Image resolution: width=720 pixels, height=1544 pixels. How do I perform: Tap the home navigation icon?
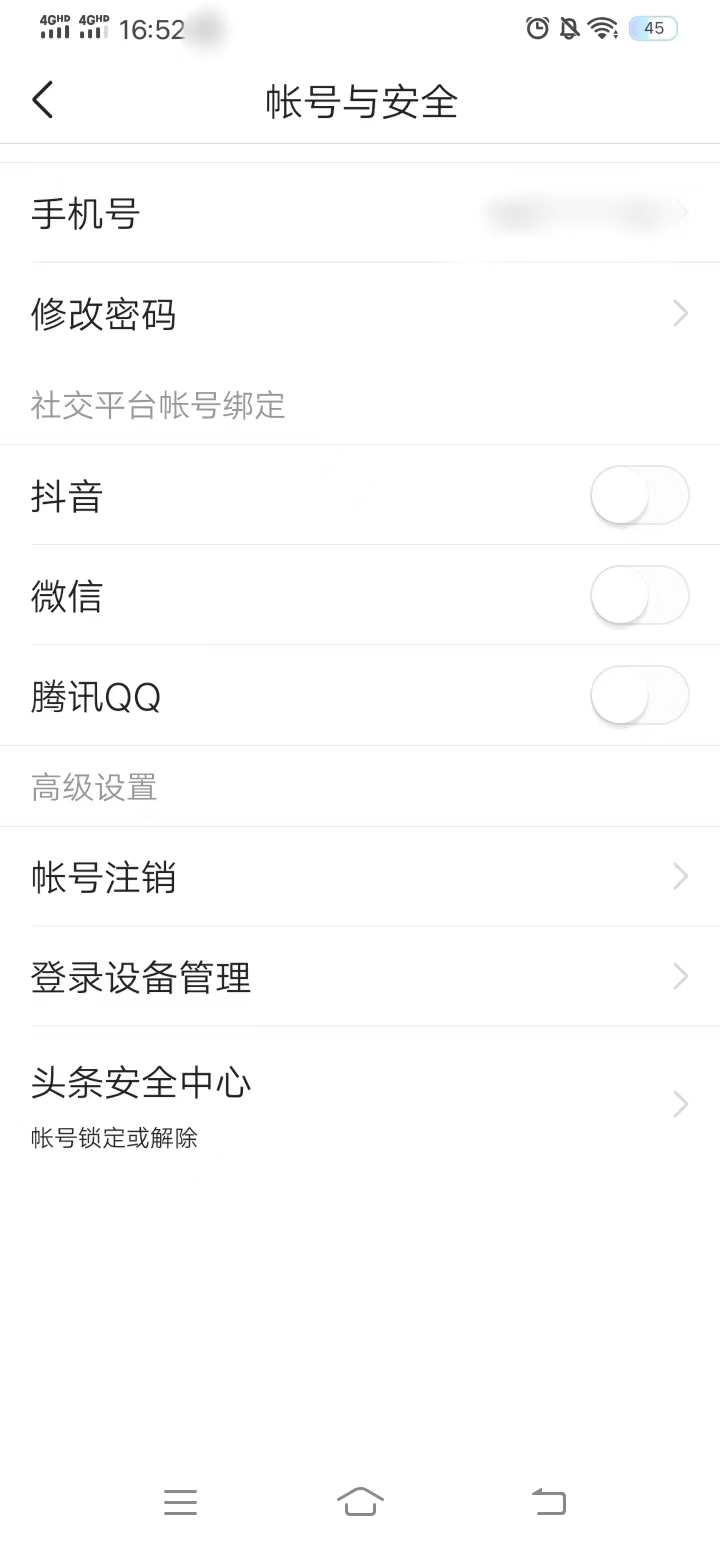(x=360, y=1502)
